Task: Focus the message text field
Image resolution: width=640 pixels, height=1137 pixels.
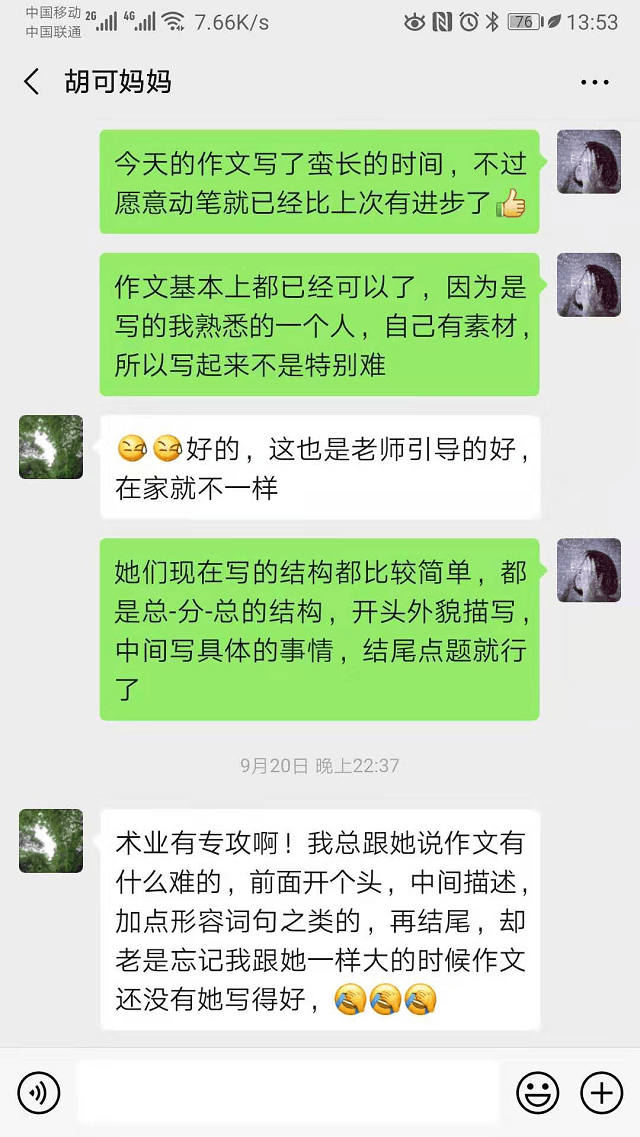Action: click(x=288, y=1093)
